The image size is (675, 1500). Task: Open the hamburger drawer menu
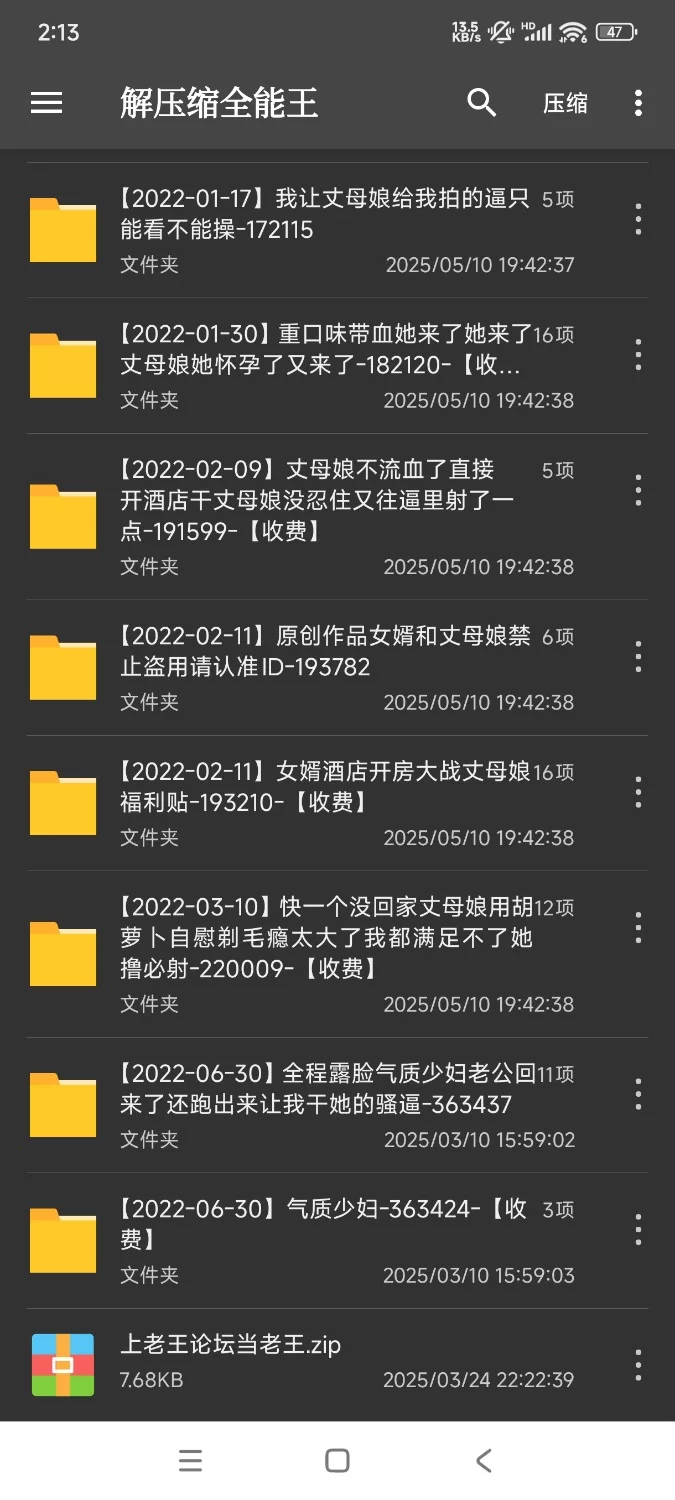click(47, 103)
